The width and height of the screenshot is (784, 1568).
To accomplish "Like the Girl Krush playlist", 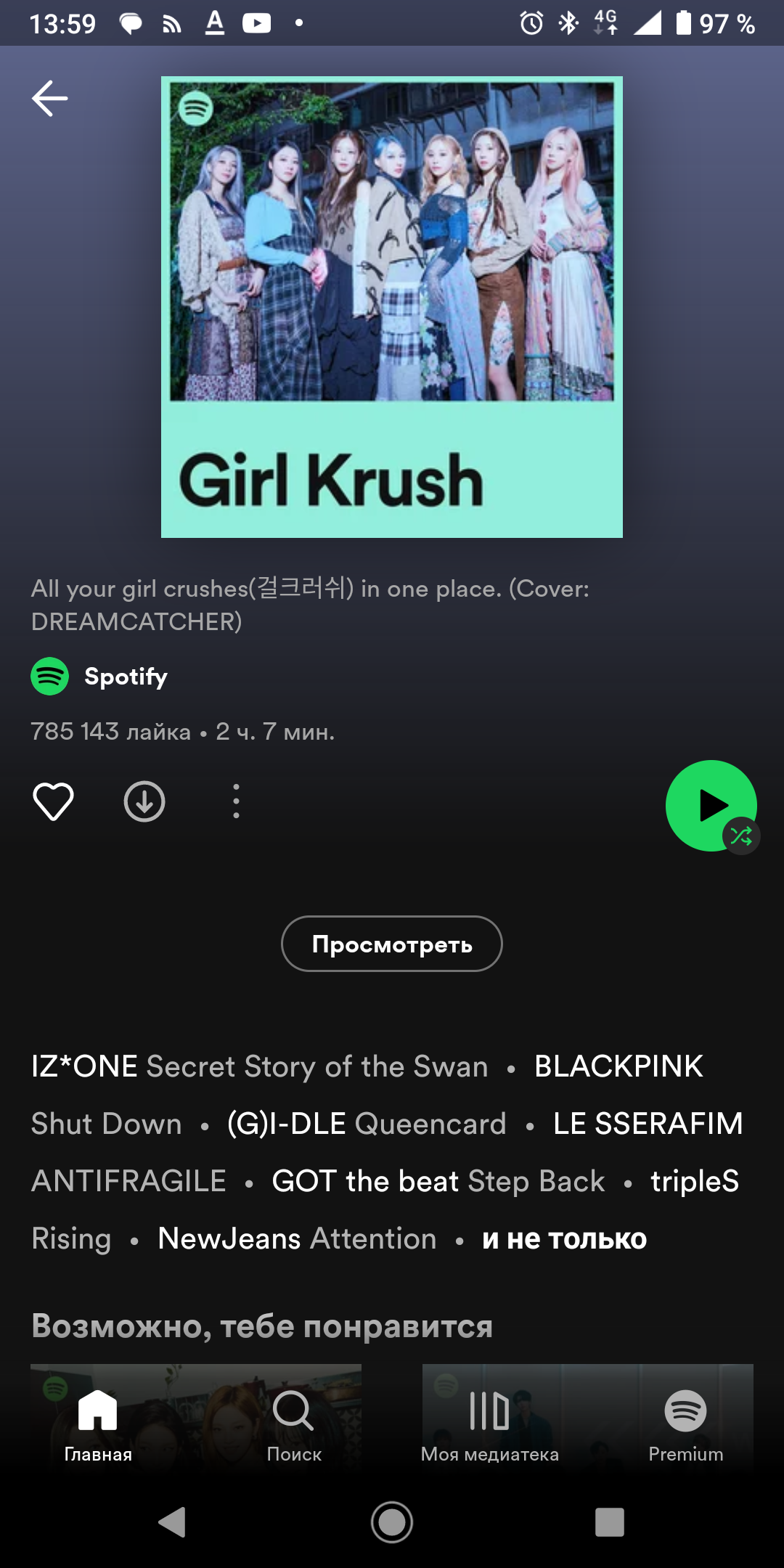I will tap(53, 801).
